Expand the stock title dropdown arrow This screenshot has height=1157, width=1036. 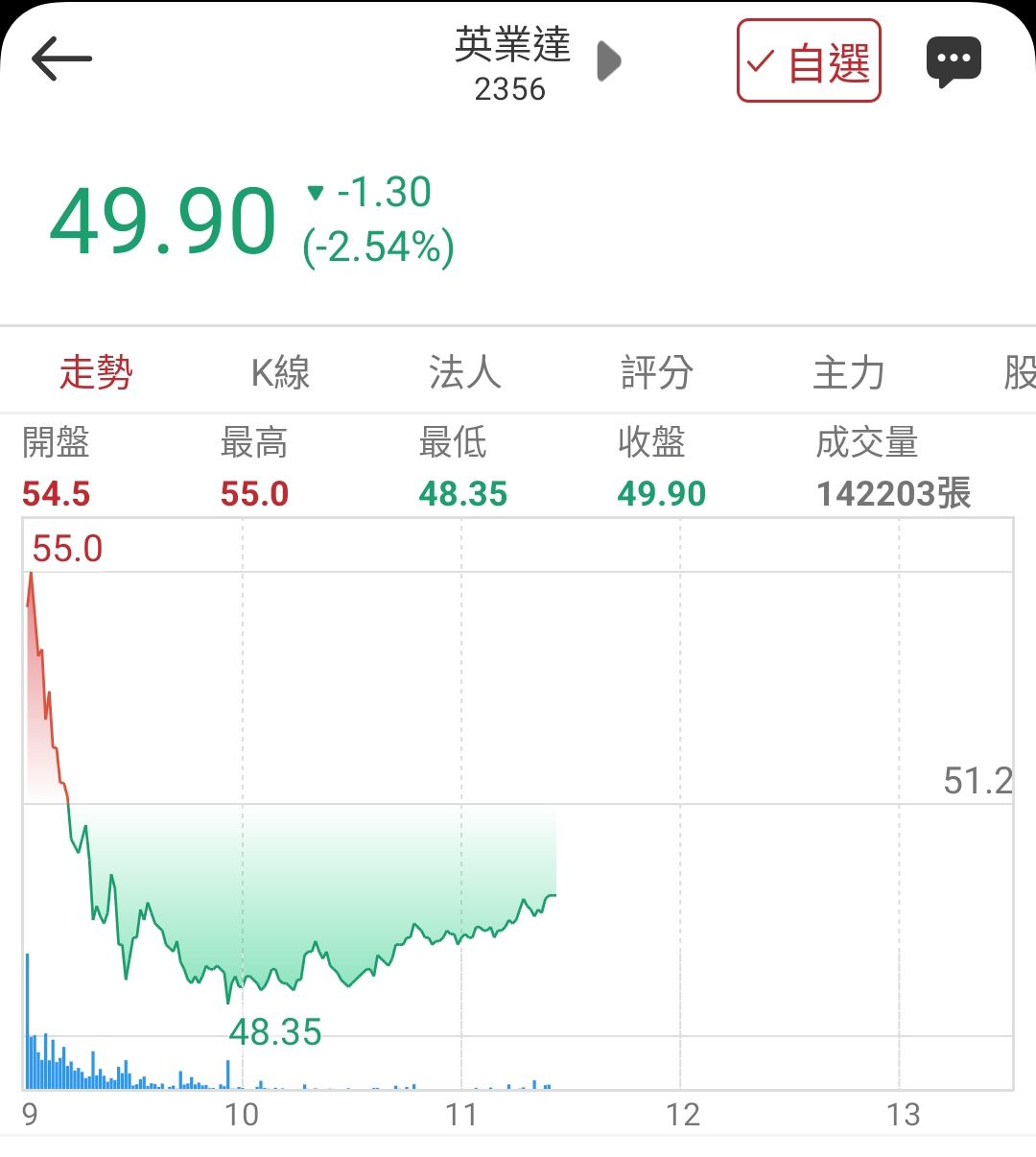tap(608, 59)
